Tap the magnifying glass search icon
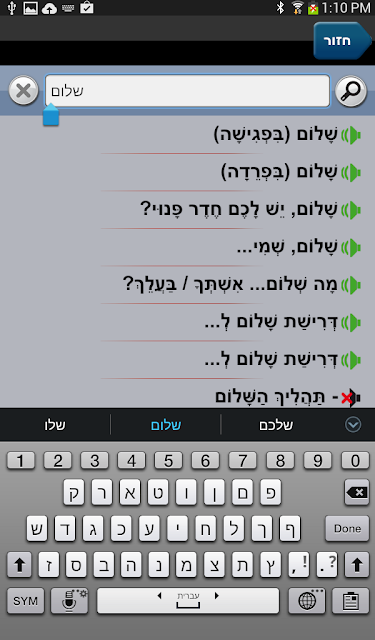The width and height of the screenshot is (375, 640). pos(351,91)
